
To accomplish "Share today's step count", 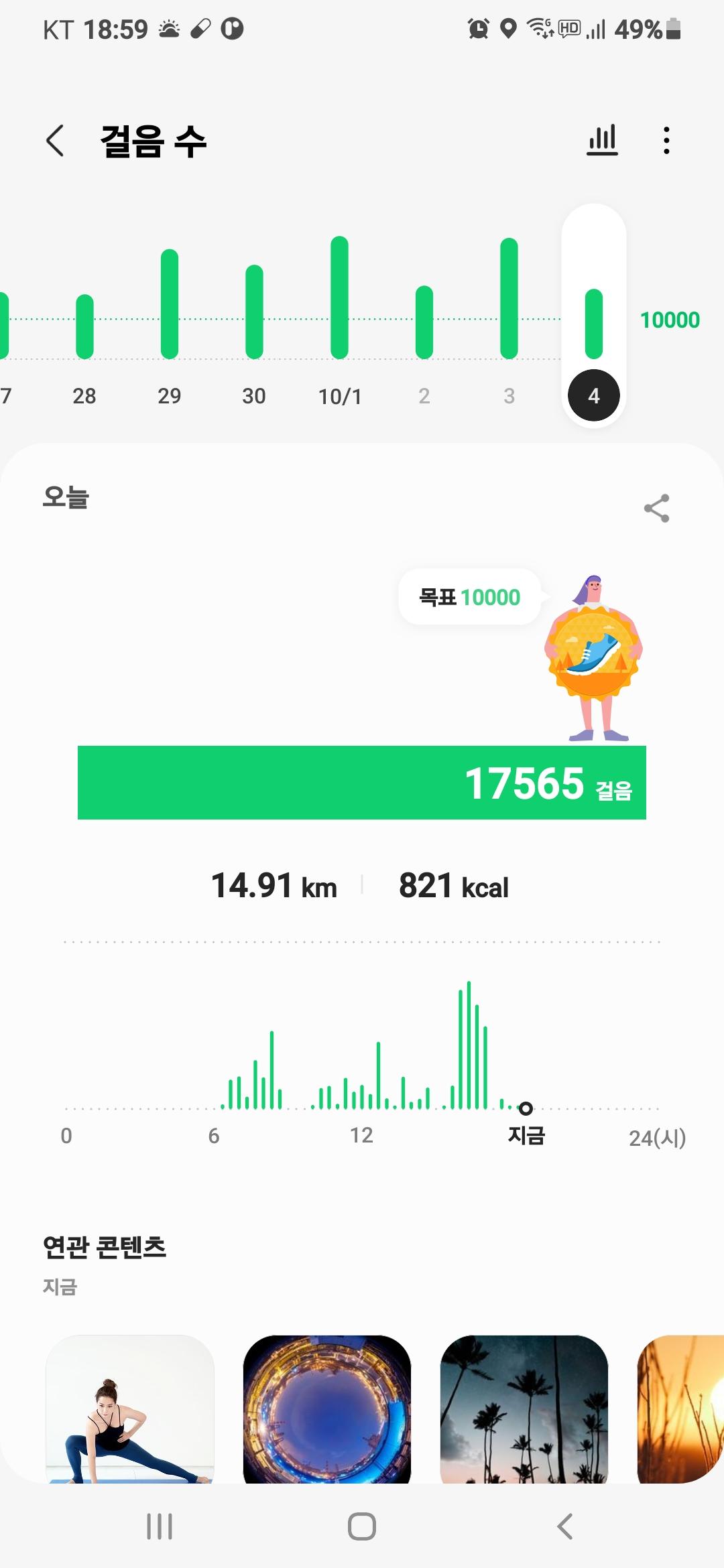I will click(656, 508).
